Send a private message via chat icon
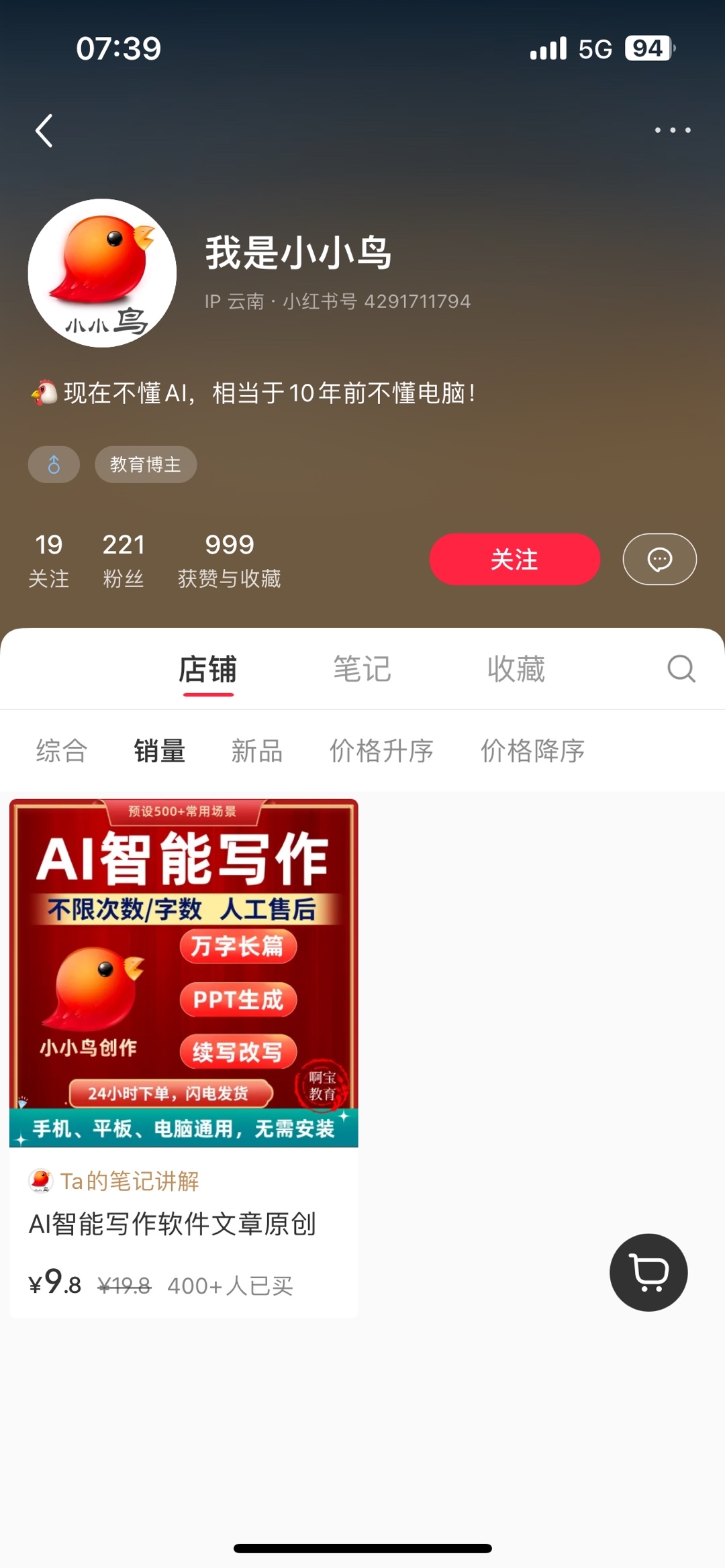This screenshot has height=1568, width=725. (x=659, y=559)
